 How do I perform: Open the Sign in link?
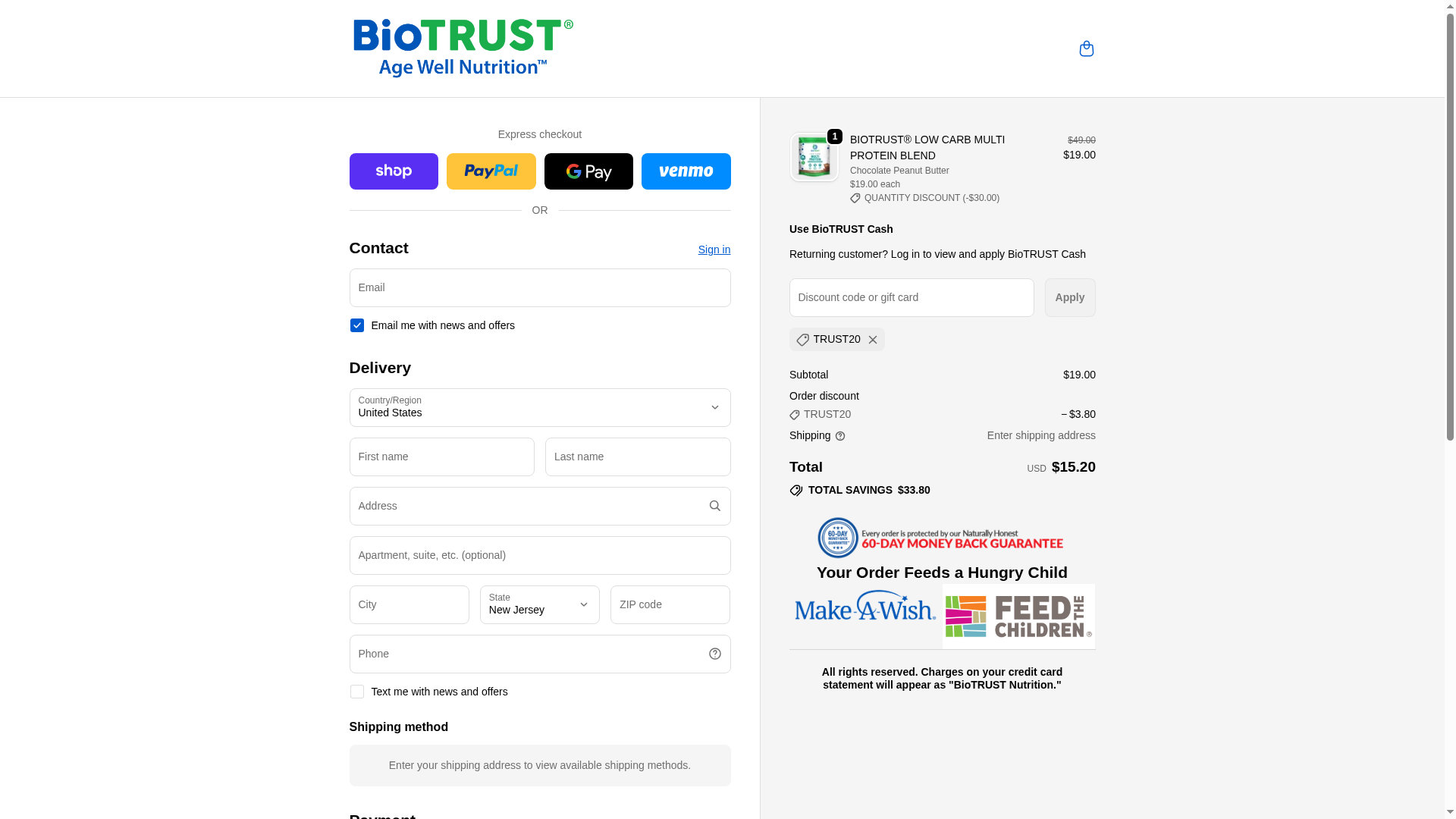tap(714, 249)
